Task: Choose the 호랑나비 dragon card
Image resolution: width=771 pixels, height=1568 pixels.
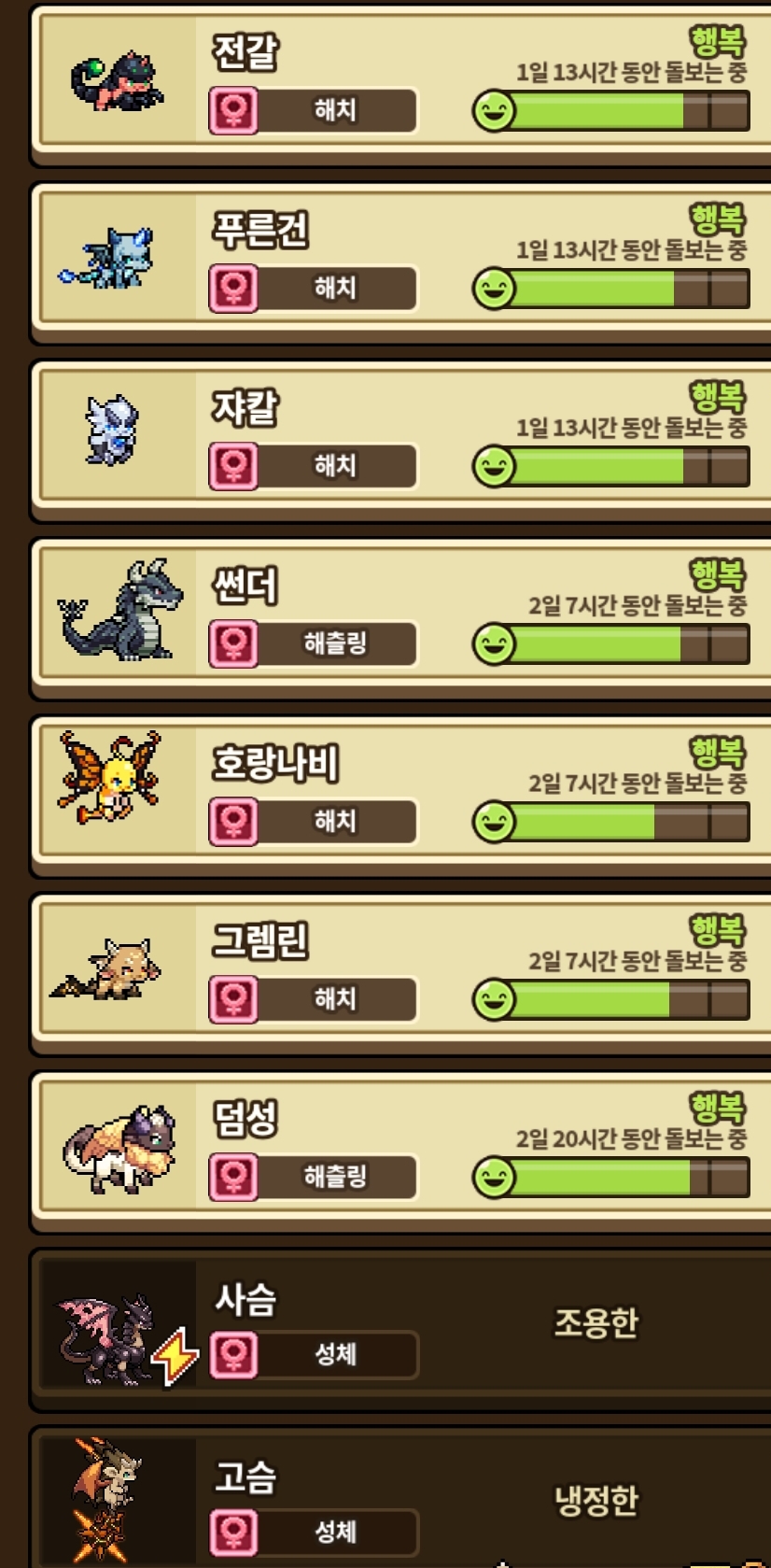Action: pos(401,792)
